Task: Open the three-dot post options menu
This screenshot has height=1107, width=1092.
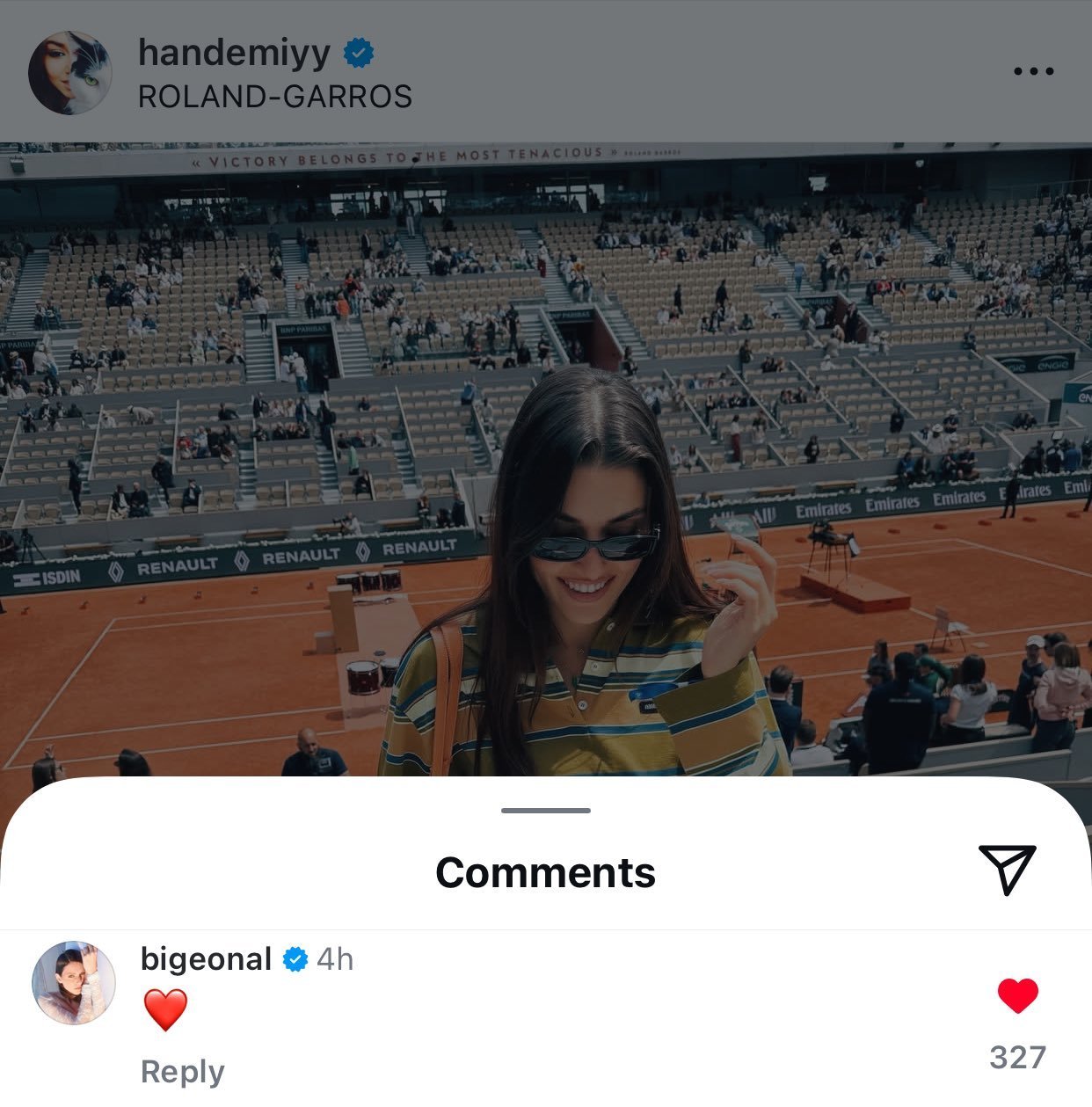Action: [x=1033, y=71]
